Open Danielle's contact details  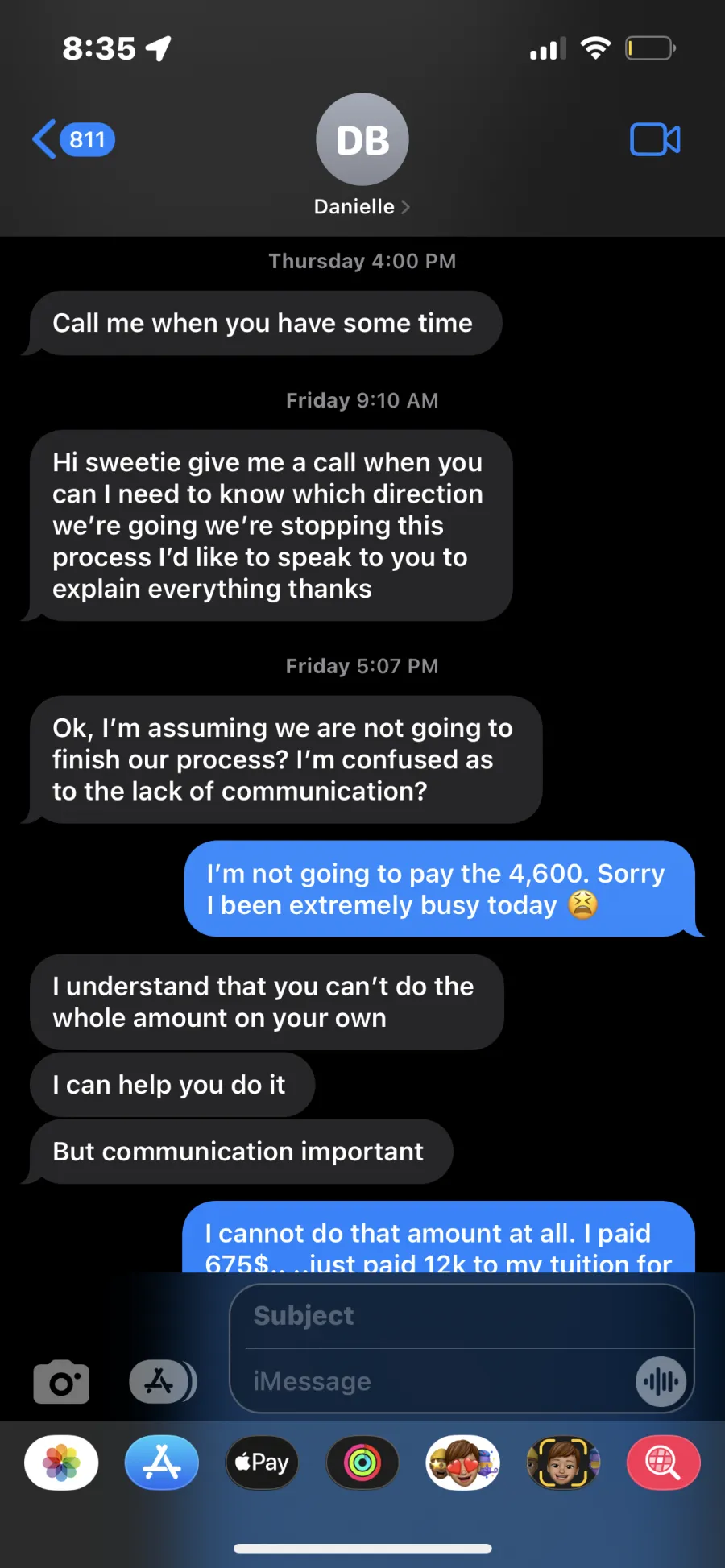pos(362,156)
